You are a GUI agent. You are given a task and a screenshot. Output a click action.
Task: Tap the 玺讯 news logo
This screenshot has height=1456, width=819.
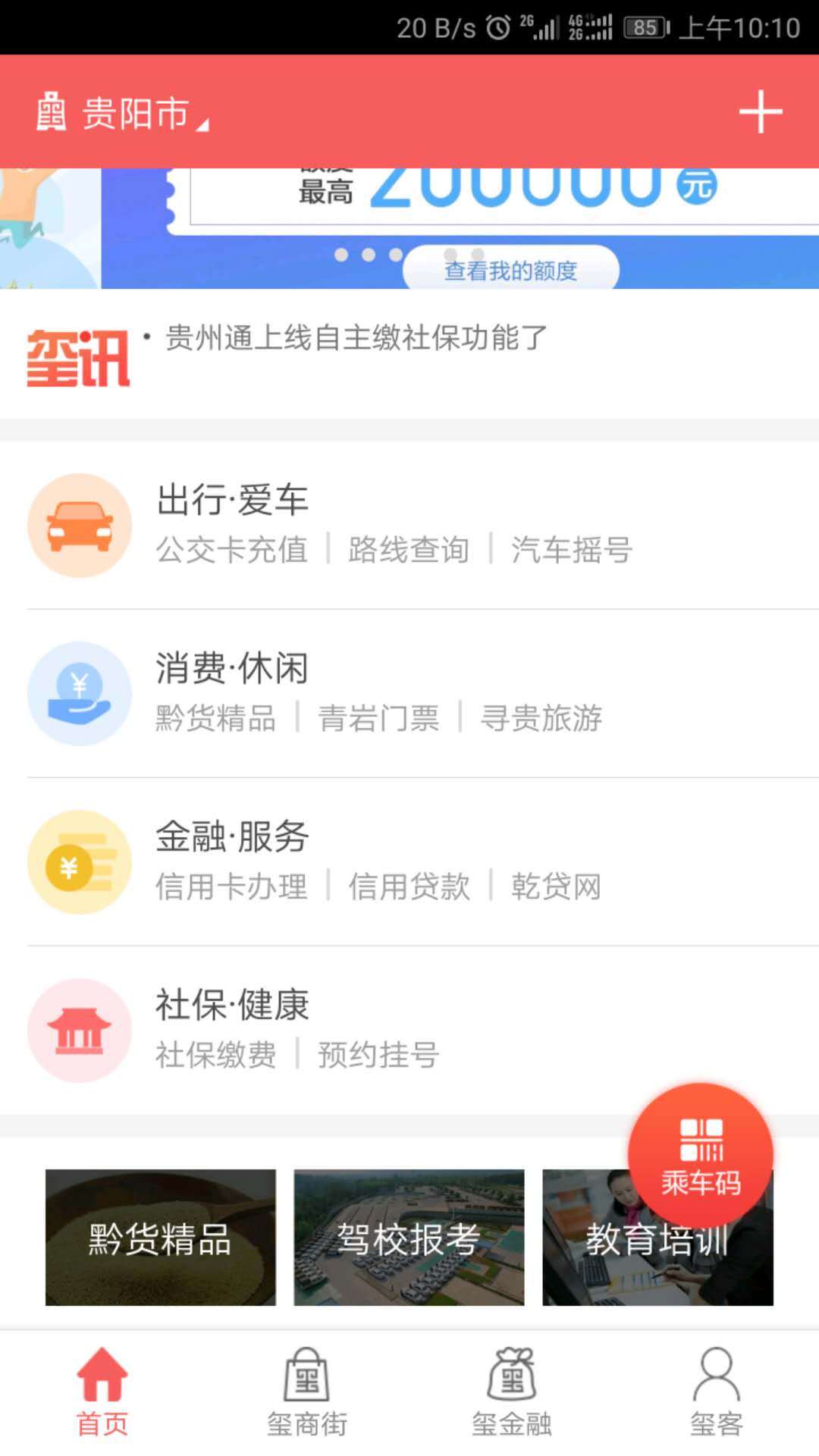point(80,356)
